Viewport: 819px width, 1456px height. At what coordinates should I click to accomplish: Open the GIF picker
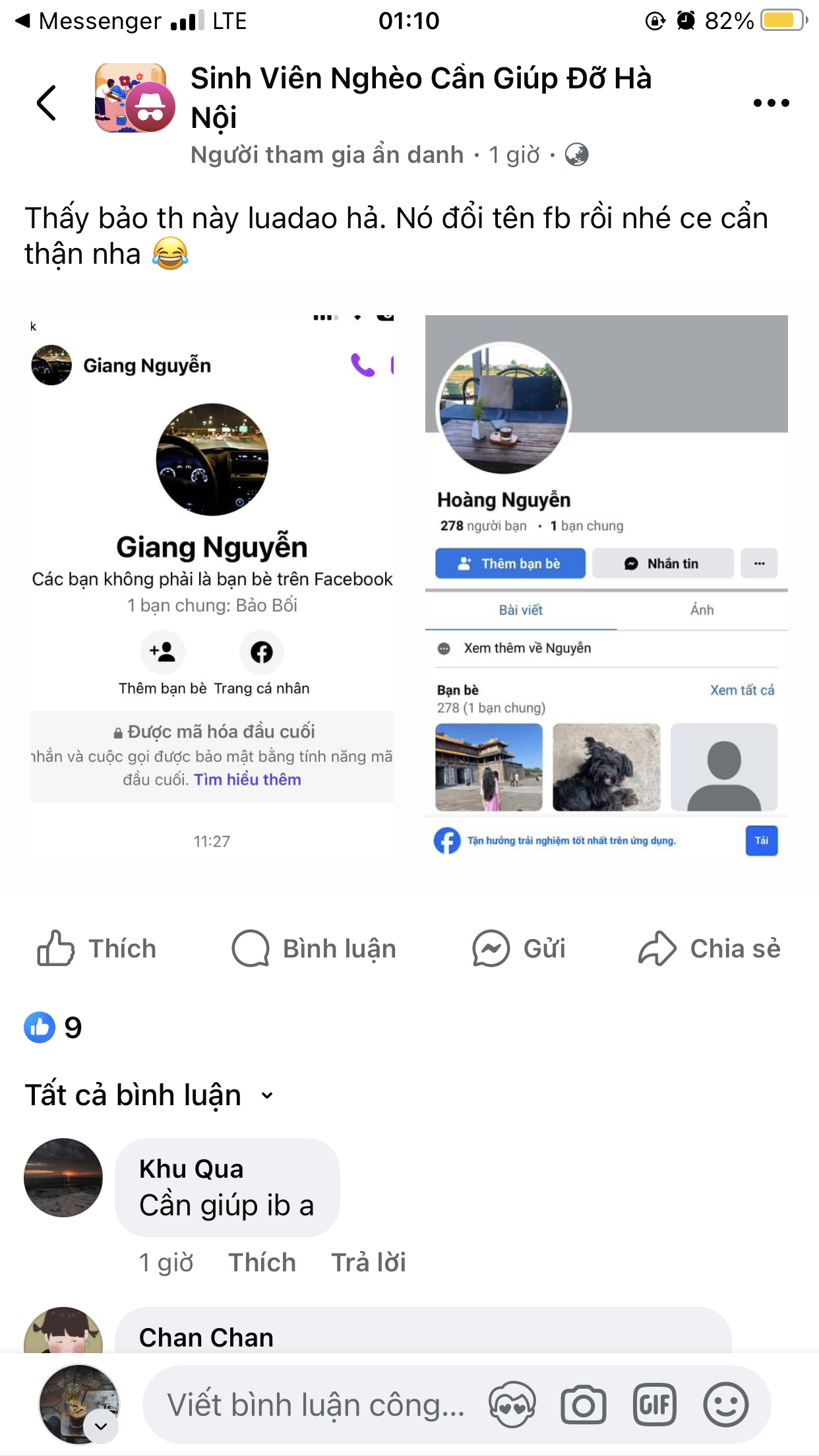pos(655,1405)
